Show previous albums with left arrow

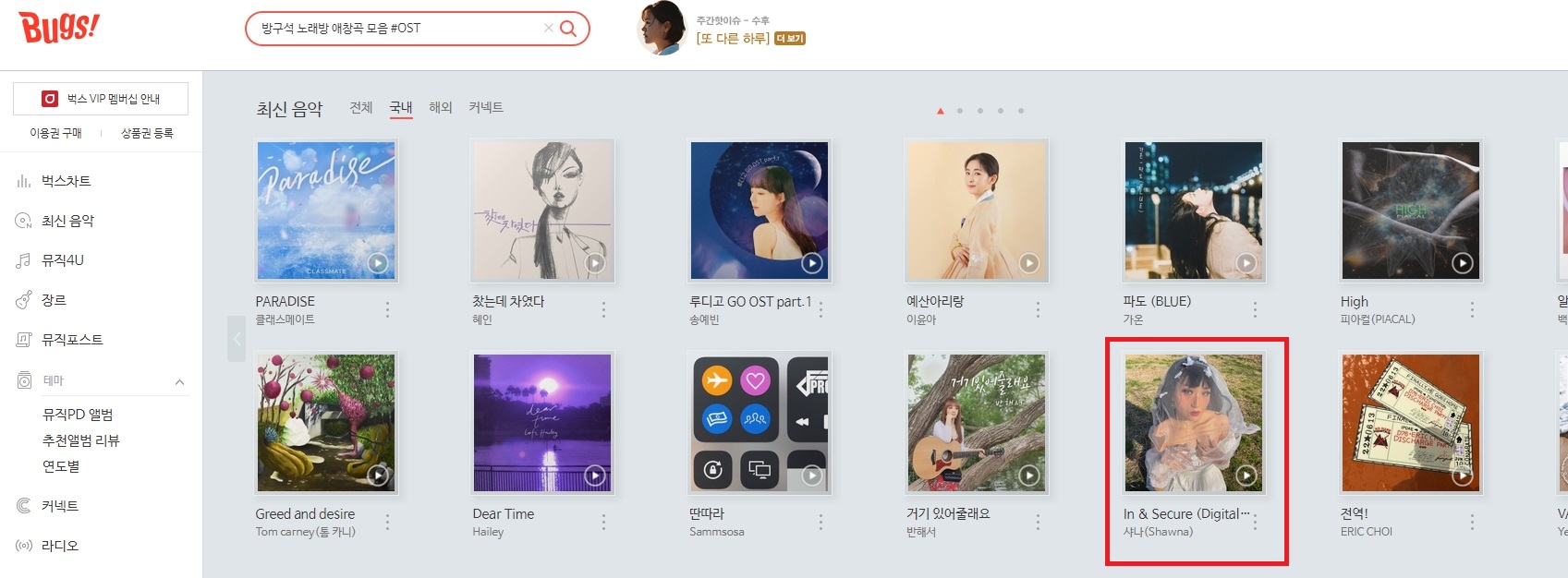click(x=237, y=339)
